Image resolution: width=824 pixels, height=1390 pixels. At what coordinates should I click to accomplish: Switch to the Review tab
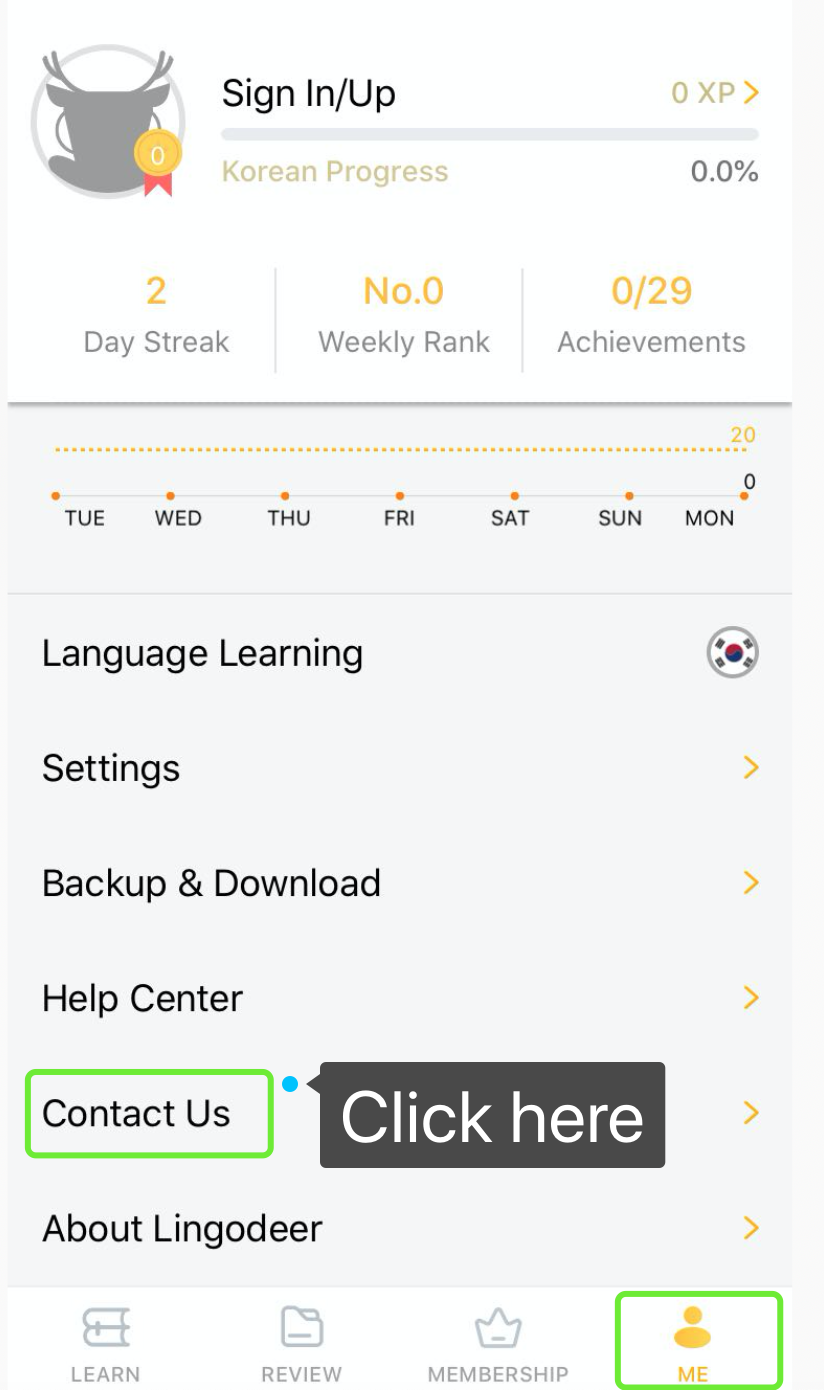(x=301, y=1343)
